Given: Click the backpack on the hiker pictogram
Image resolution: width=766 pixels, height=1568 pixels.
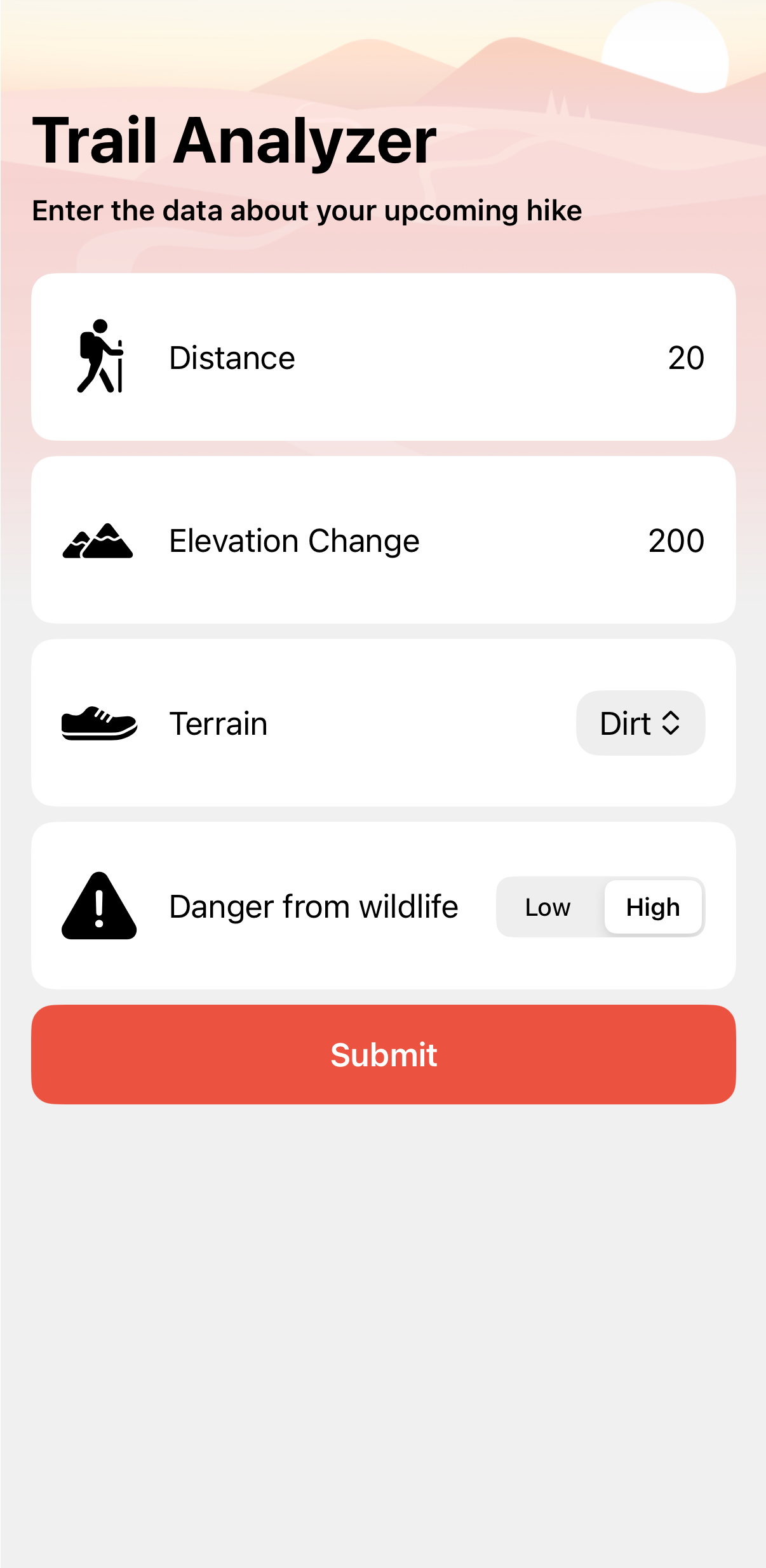Looking at the screenshot, I should 86,346.
